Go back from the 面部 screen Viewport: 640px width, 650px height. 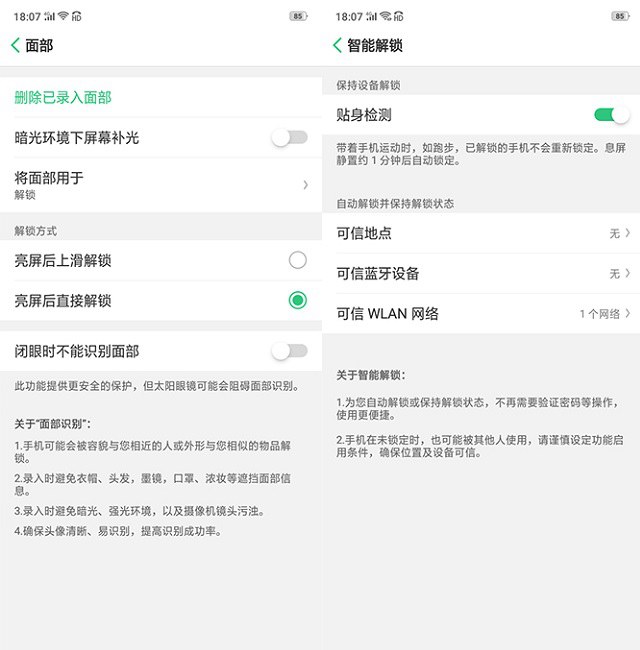[16, 45]
